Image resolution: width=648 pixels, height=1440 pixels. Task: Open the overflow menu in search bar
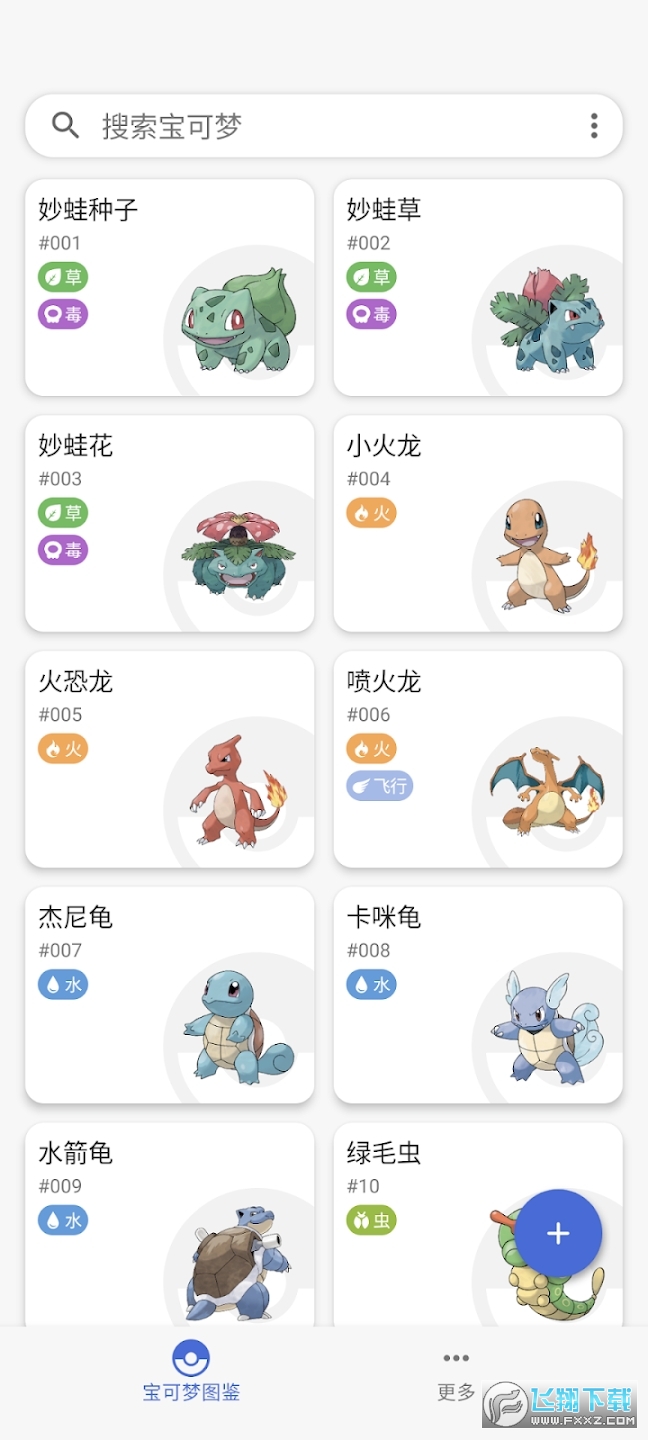(594, 126)
